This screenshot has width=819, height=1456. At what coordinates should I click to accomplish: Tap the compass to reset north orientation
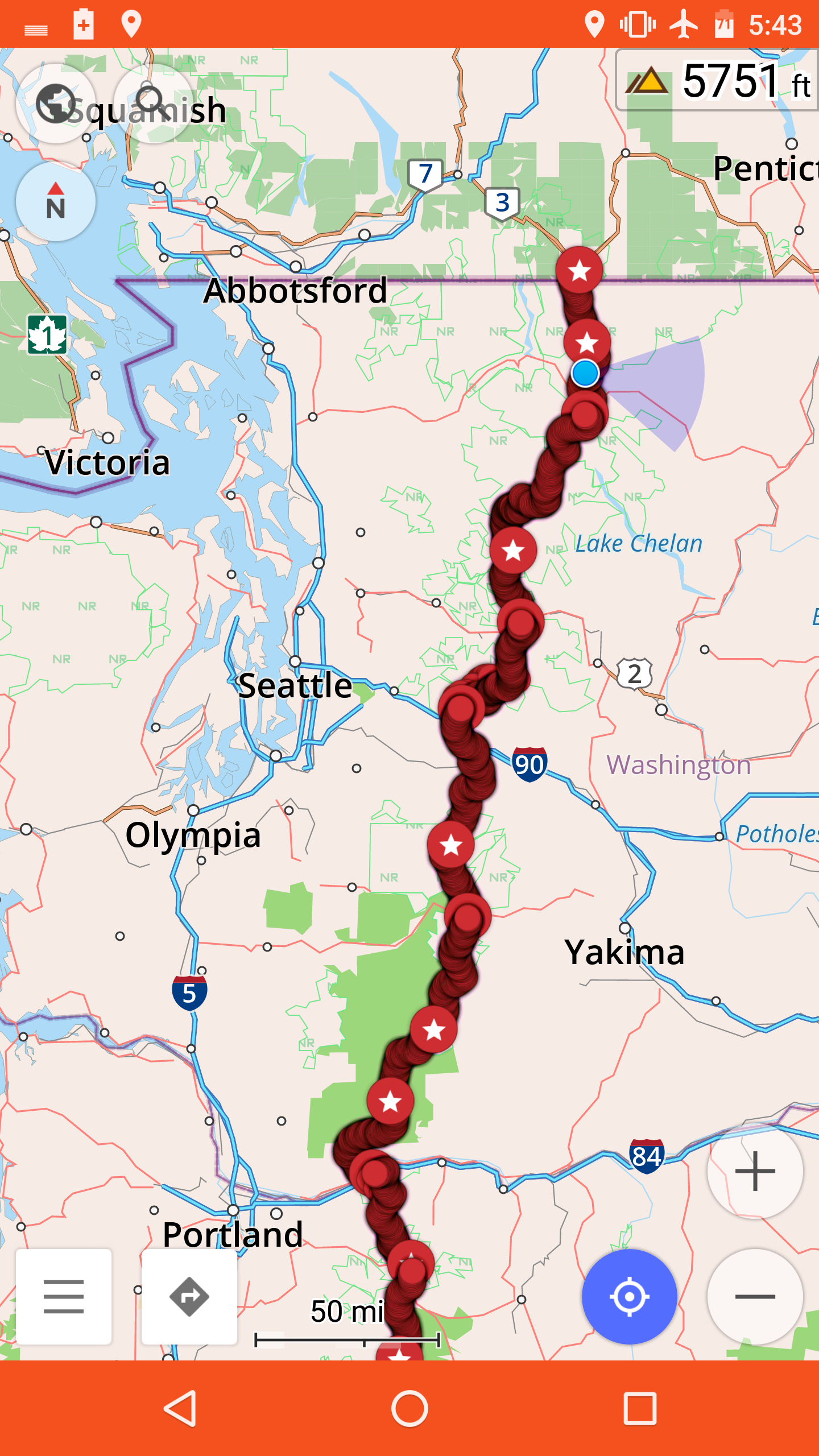(56, 201)
